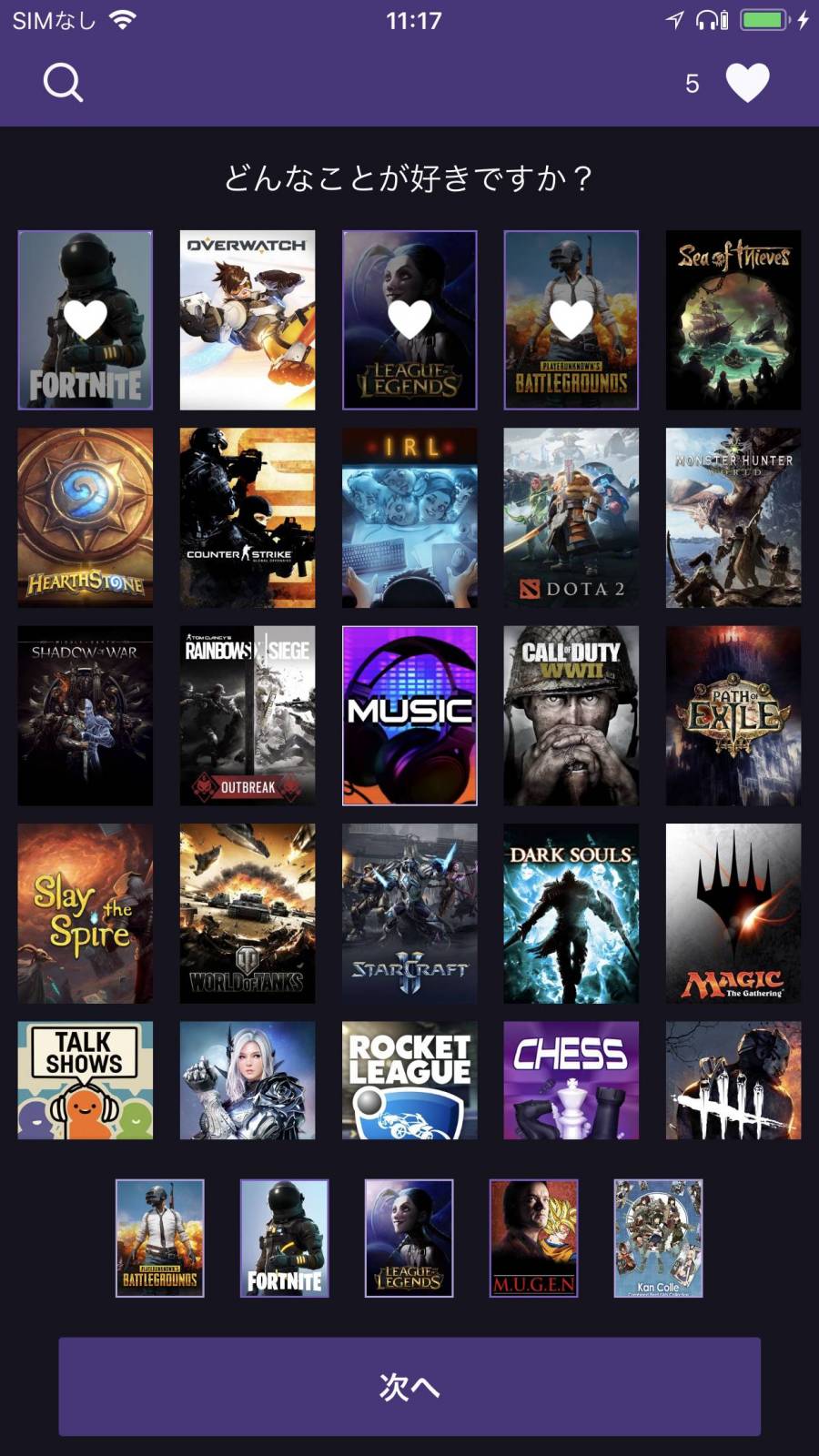This screenshot has height=1456, width=819.
Task: Select the Counter-Strike tile
Action: coord(248,517)
